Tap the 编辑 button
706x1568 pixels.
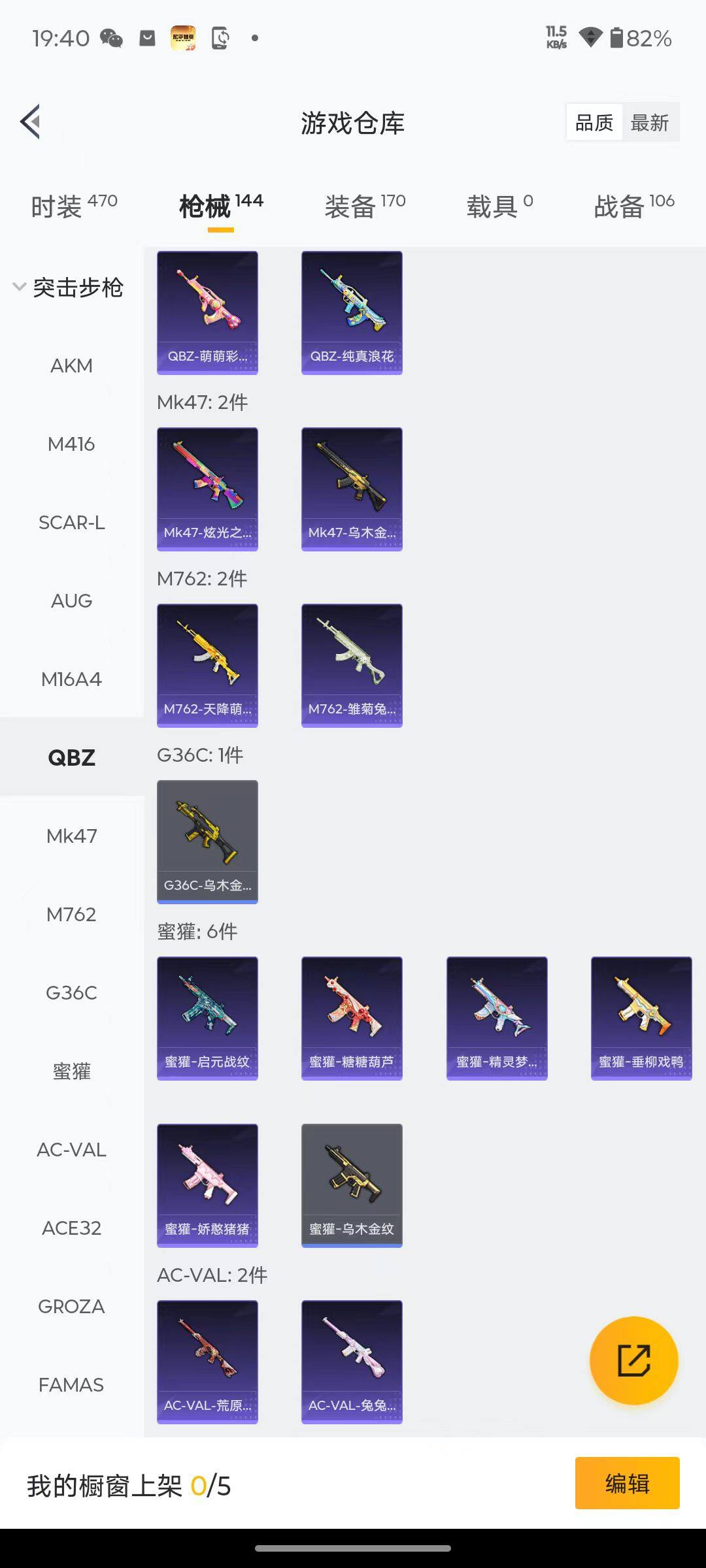(x=627, y=1483)
